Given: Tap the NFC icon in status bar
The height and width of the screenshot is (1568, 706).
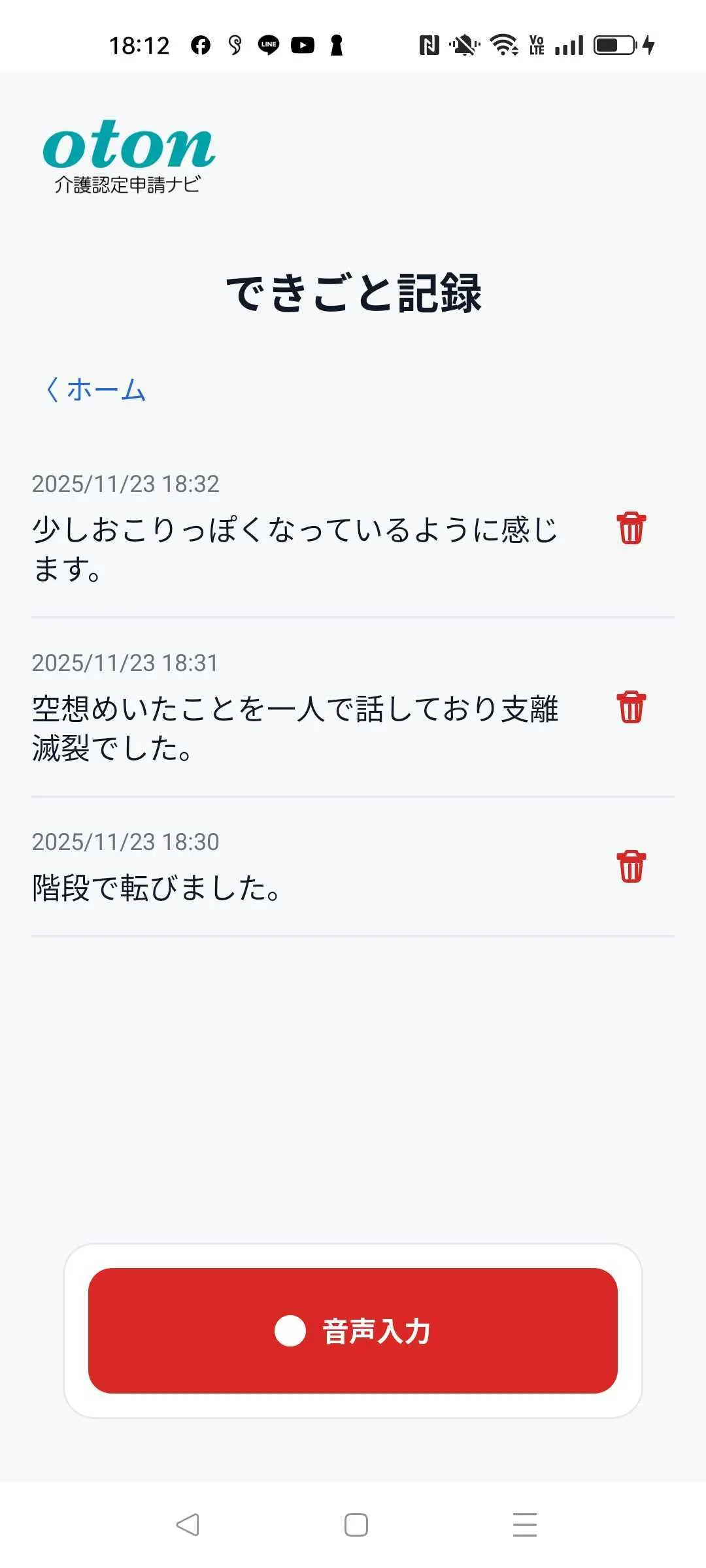Looking at the screenshot, I should [428, 44].
